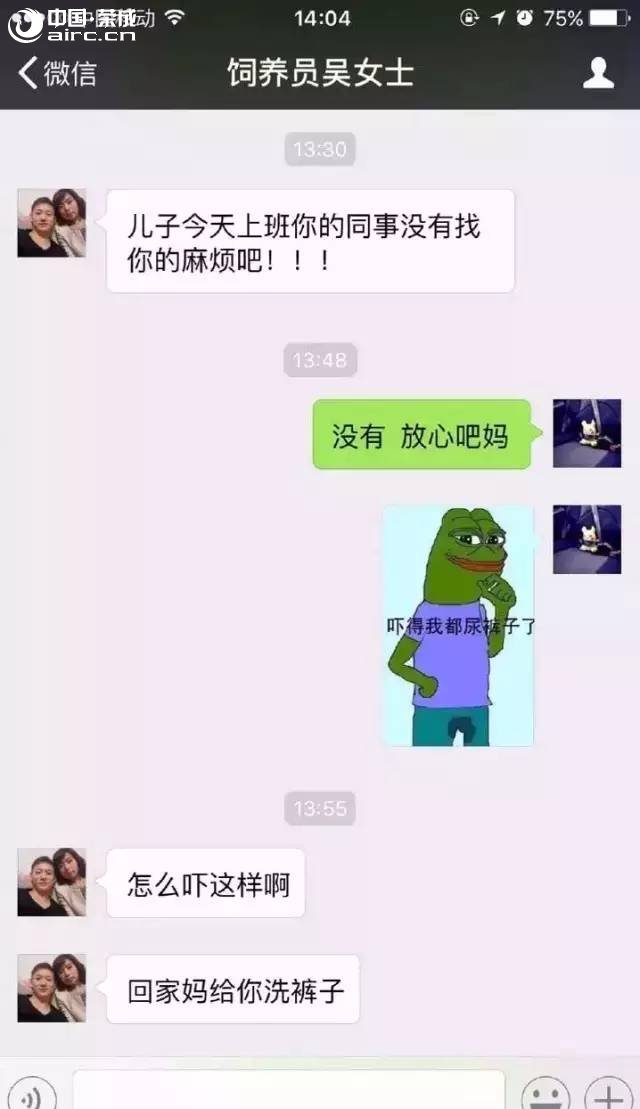Screen dimensions: 640x1109
Task: Go back to the 微信 chat list
Action: point(57,73)
